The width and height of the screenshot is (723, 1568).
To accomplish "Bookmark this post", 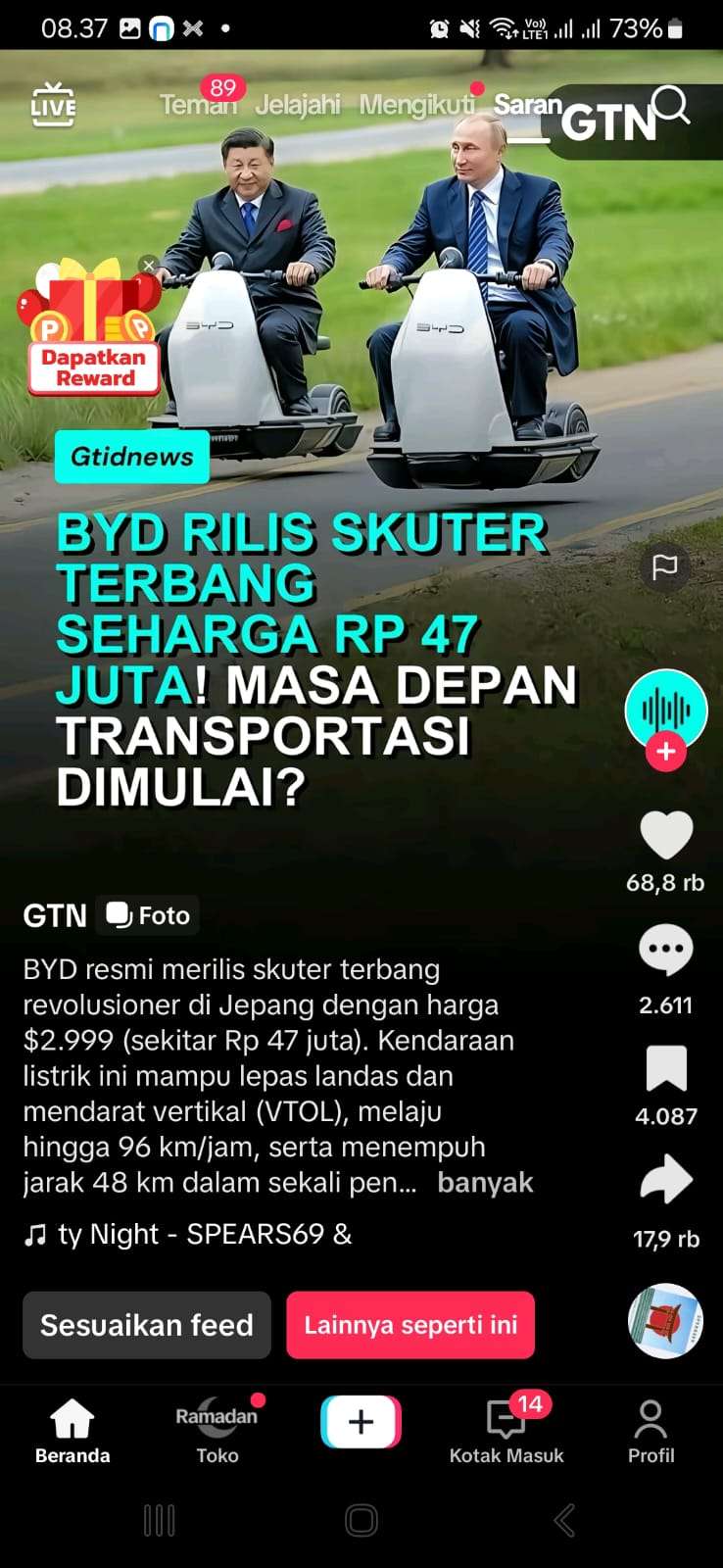I will (x=666, y=1068).
